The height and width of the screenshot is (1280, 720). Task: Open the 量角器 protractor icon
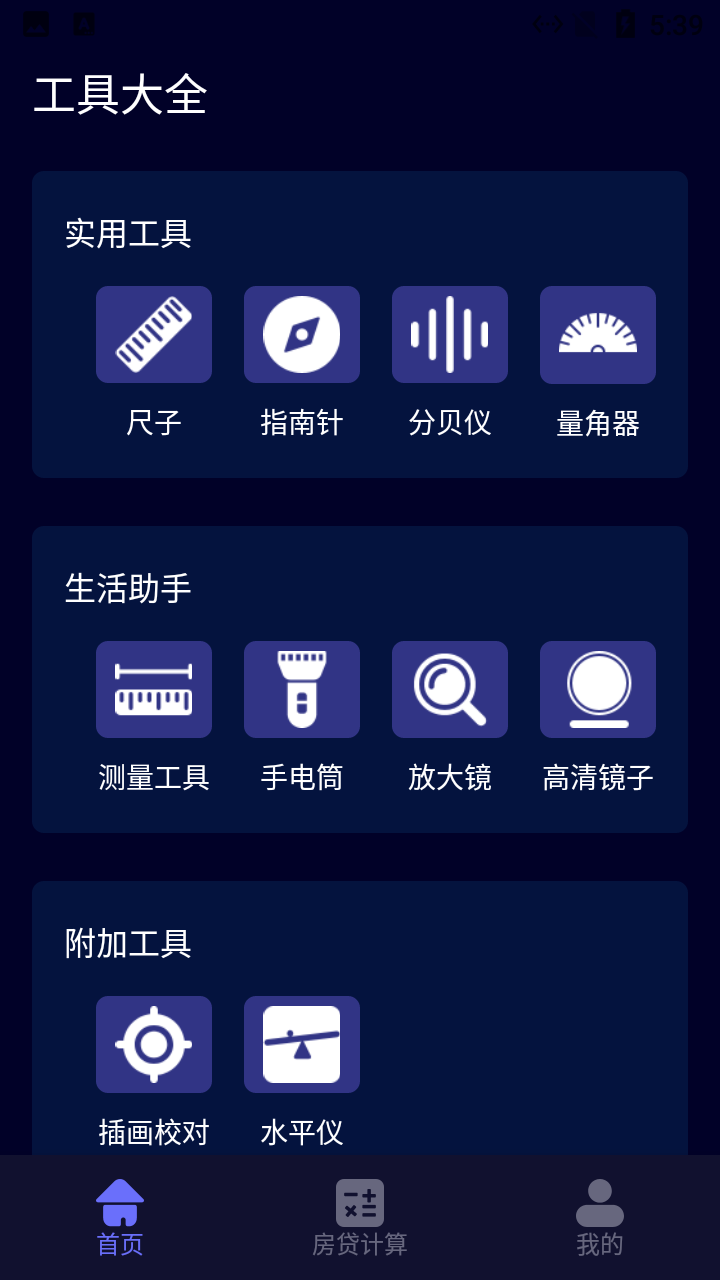597,334
